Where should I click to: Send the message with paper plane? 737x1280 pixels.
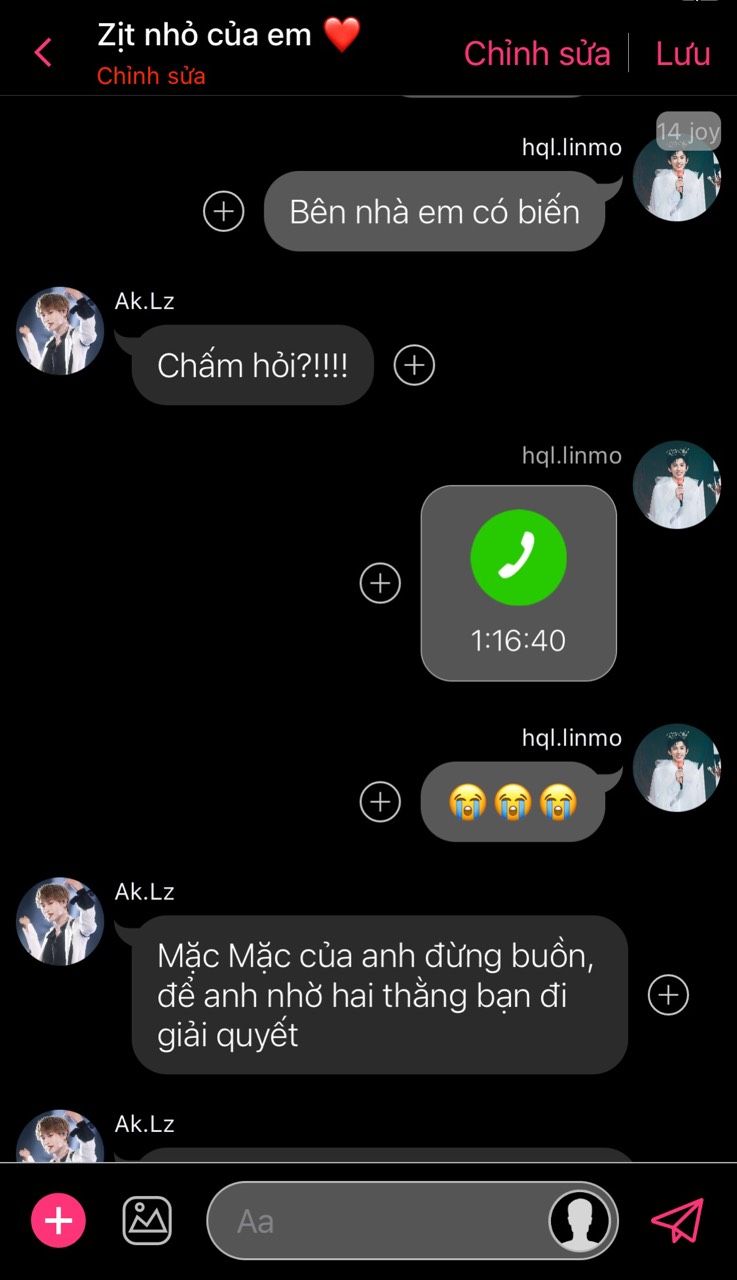677,1221
